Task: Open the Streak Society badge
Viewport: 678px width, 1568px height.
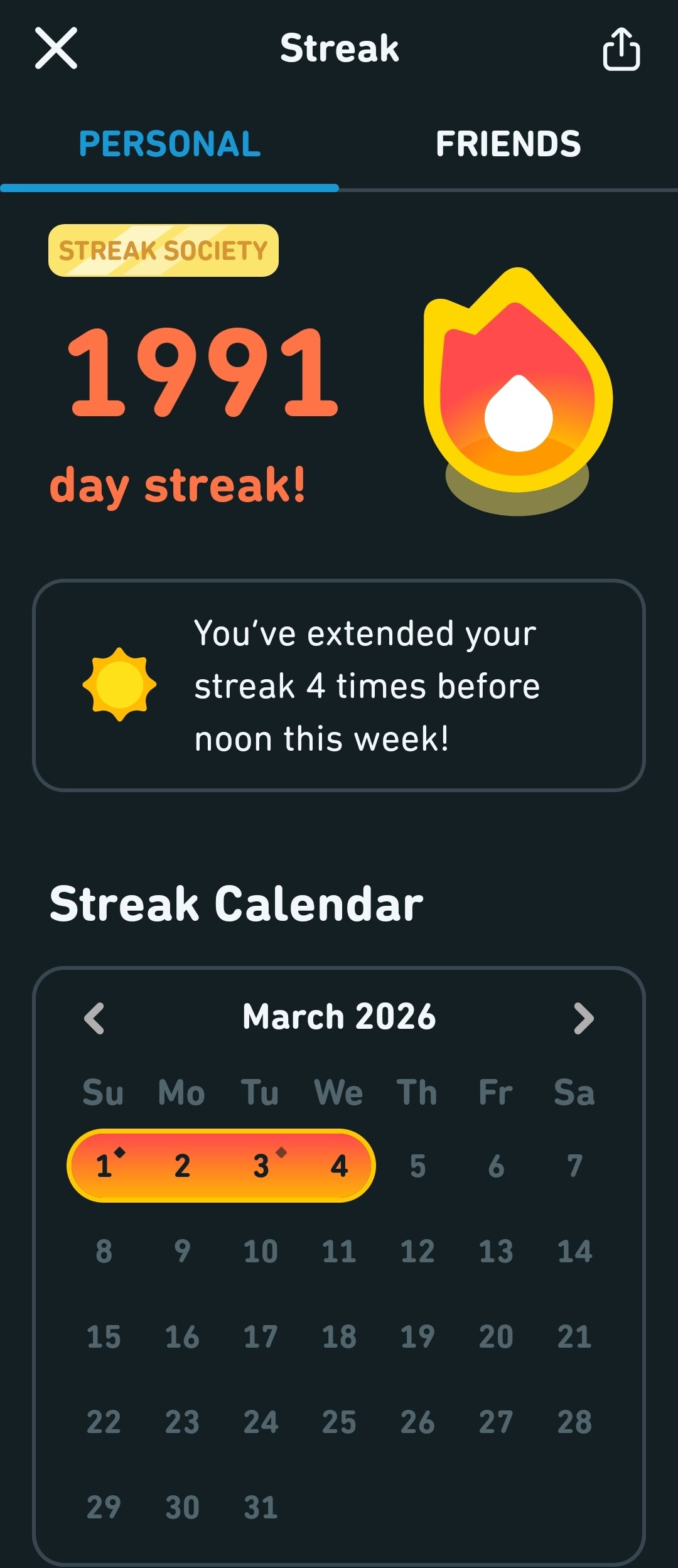Action: 163,250
